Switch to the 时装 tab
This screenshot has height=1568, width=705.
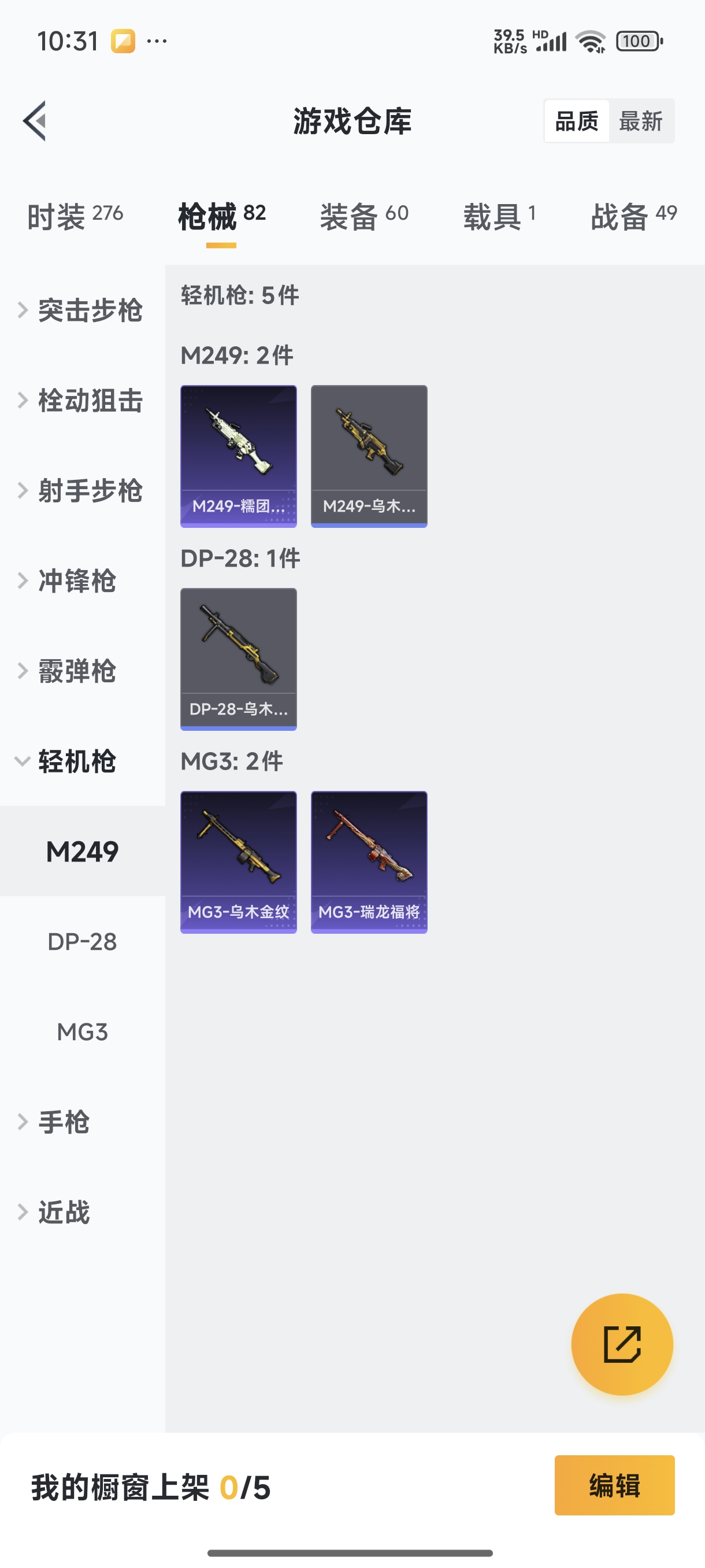pyautogui.click(x=75, y=216)
